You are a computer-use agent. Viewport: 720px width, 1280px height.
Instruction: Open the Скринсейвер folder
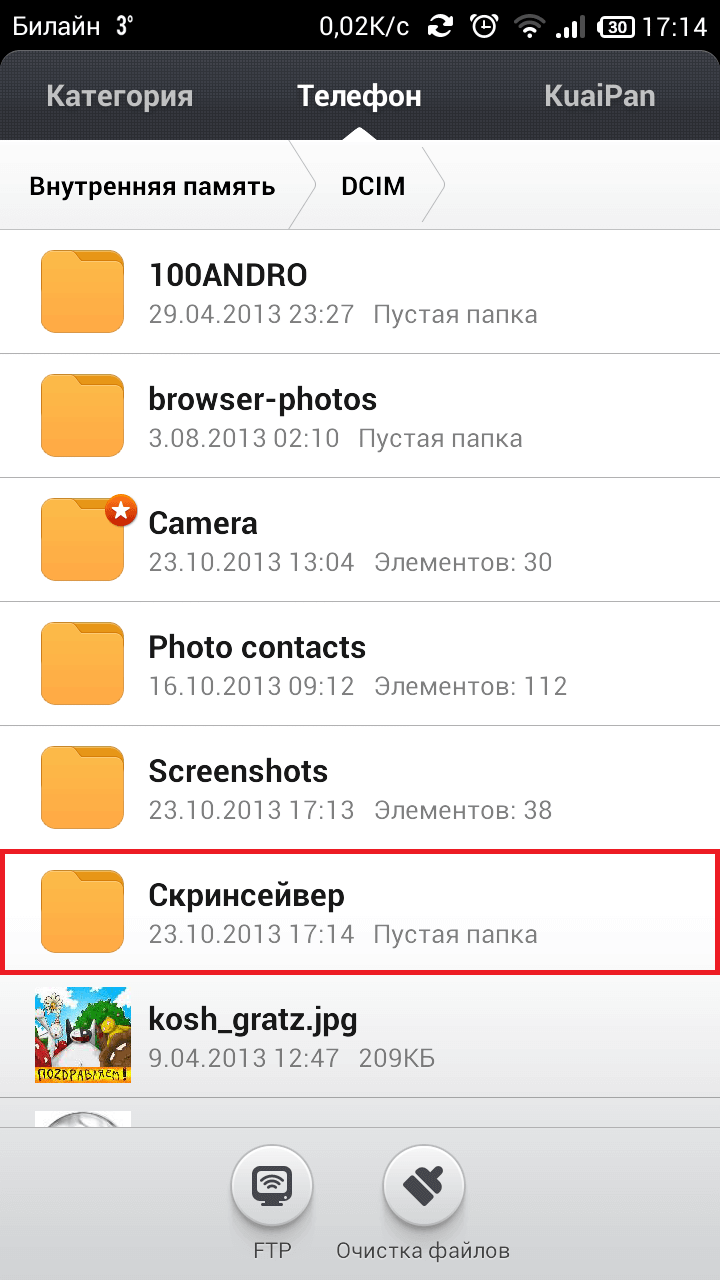pyautogui.click(x=360, y=912)
